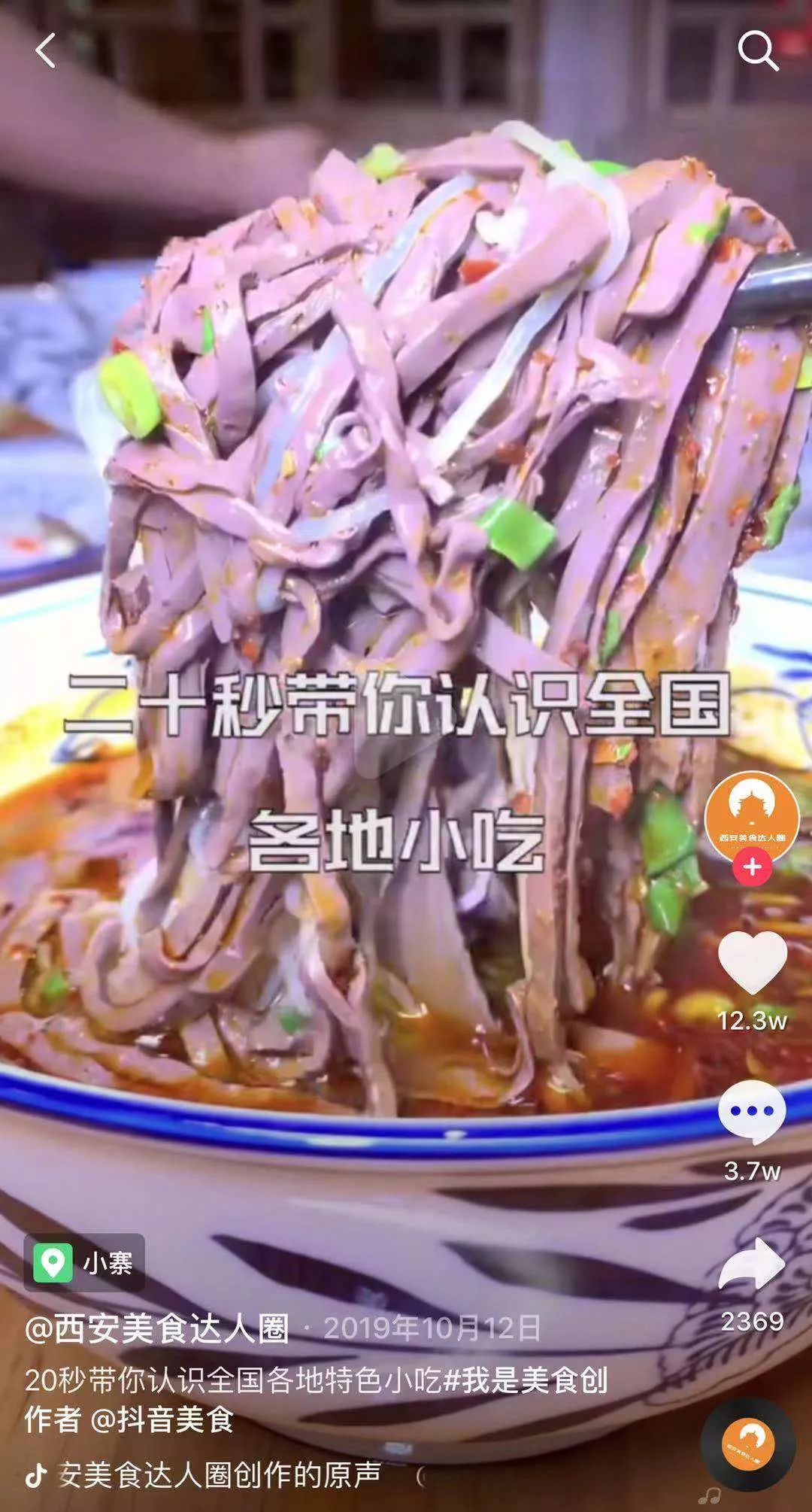Open the original sound title at bottom
Viewport: 812px width, 1512px height.
[220, 1475]
